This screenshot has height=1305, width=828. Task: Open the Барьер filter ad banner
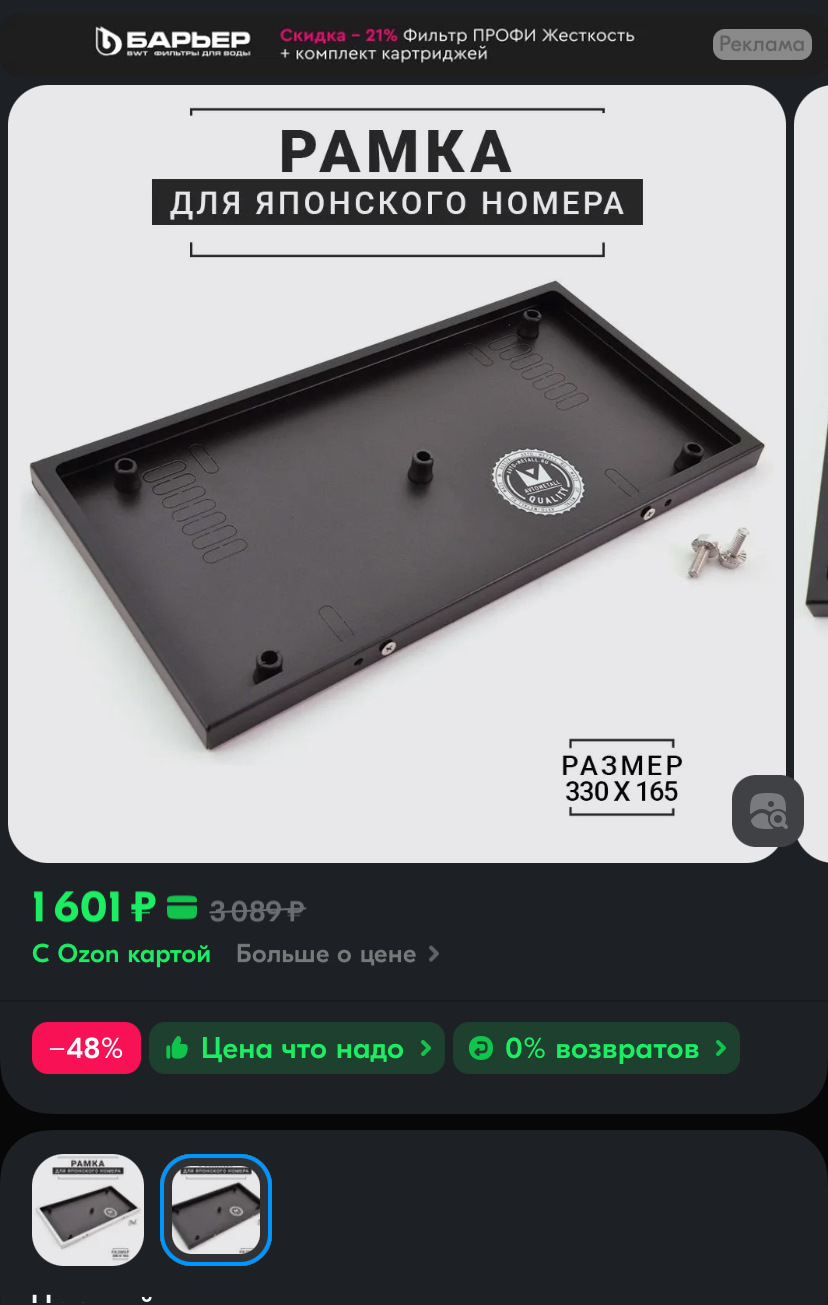pos(400,43)
